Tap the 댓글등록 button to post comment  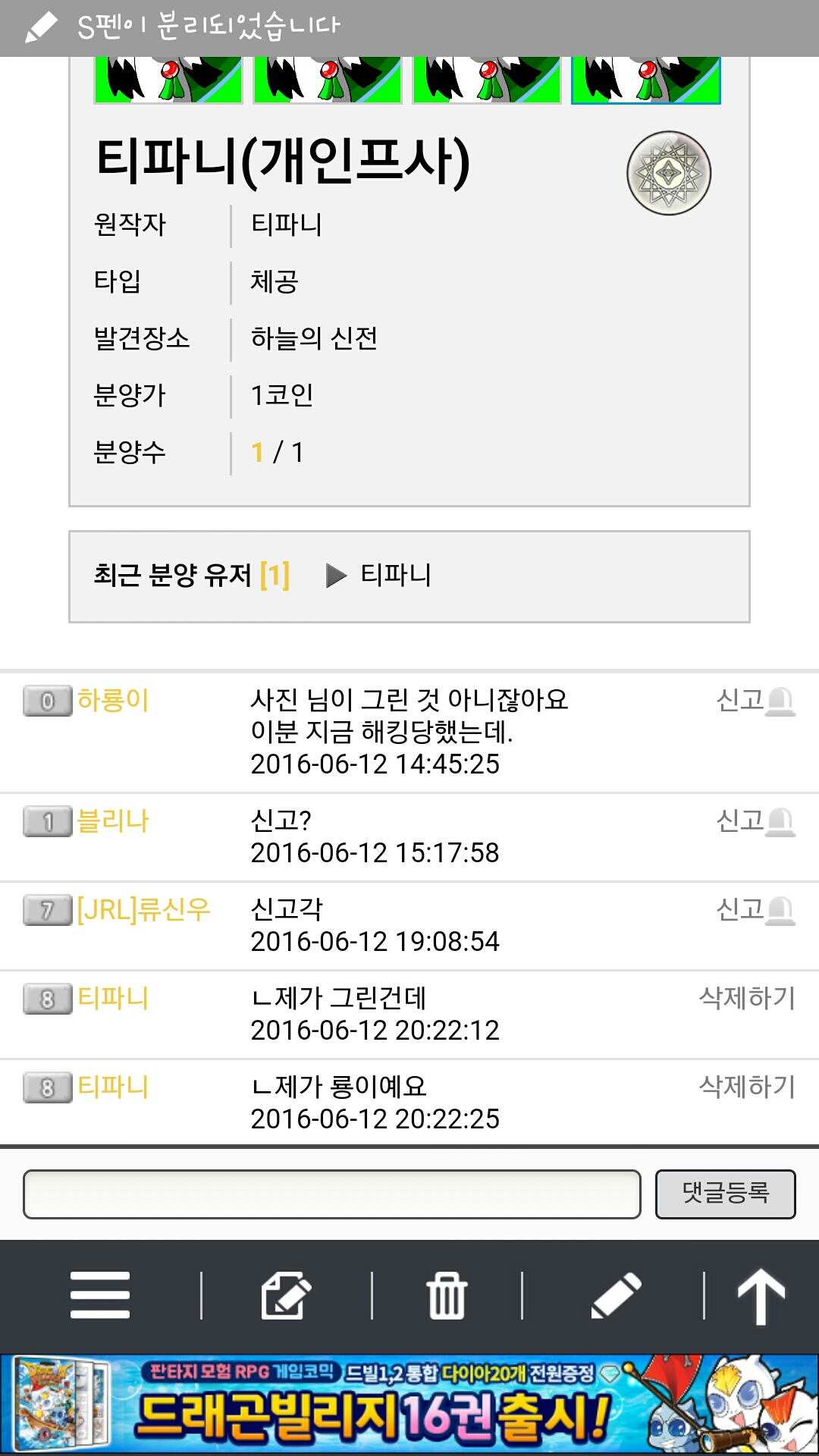(x=725, y=1194)
